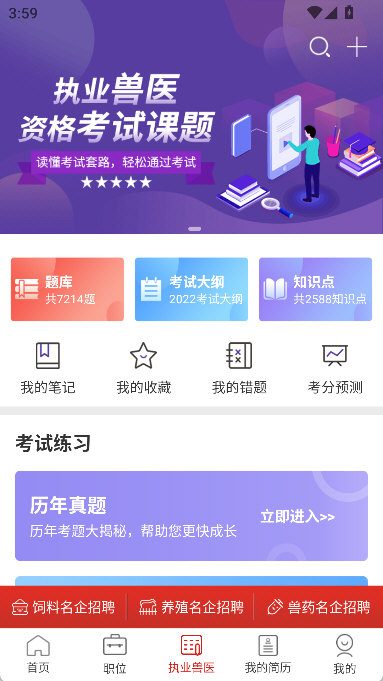
Task: Open the 知识点 card
Action: pos(316,289)
